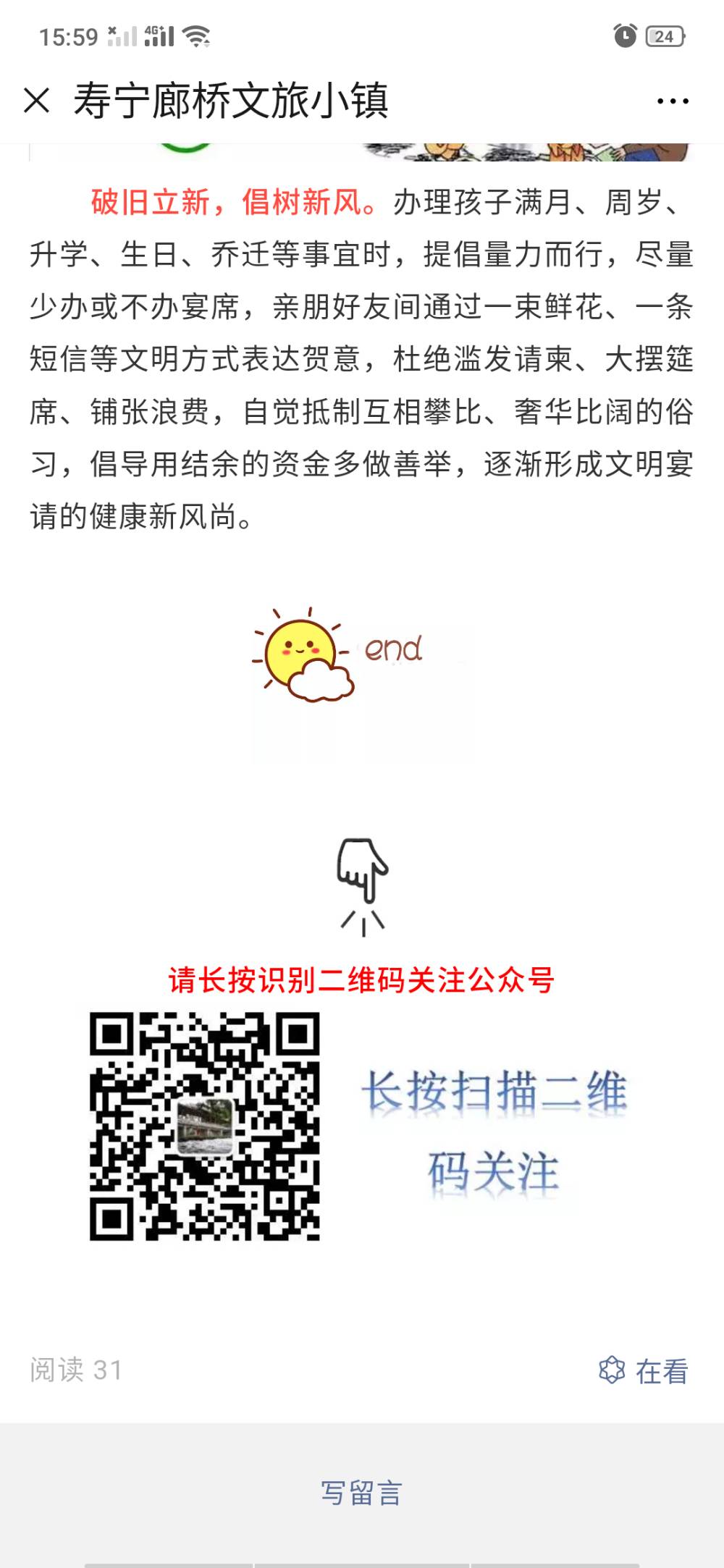The image size is (724, 1568).
Task: Mark the article as 在看
Action: 643,1371
